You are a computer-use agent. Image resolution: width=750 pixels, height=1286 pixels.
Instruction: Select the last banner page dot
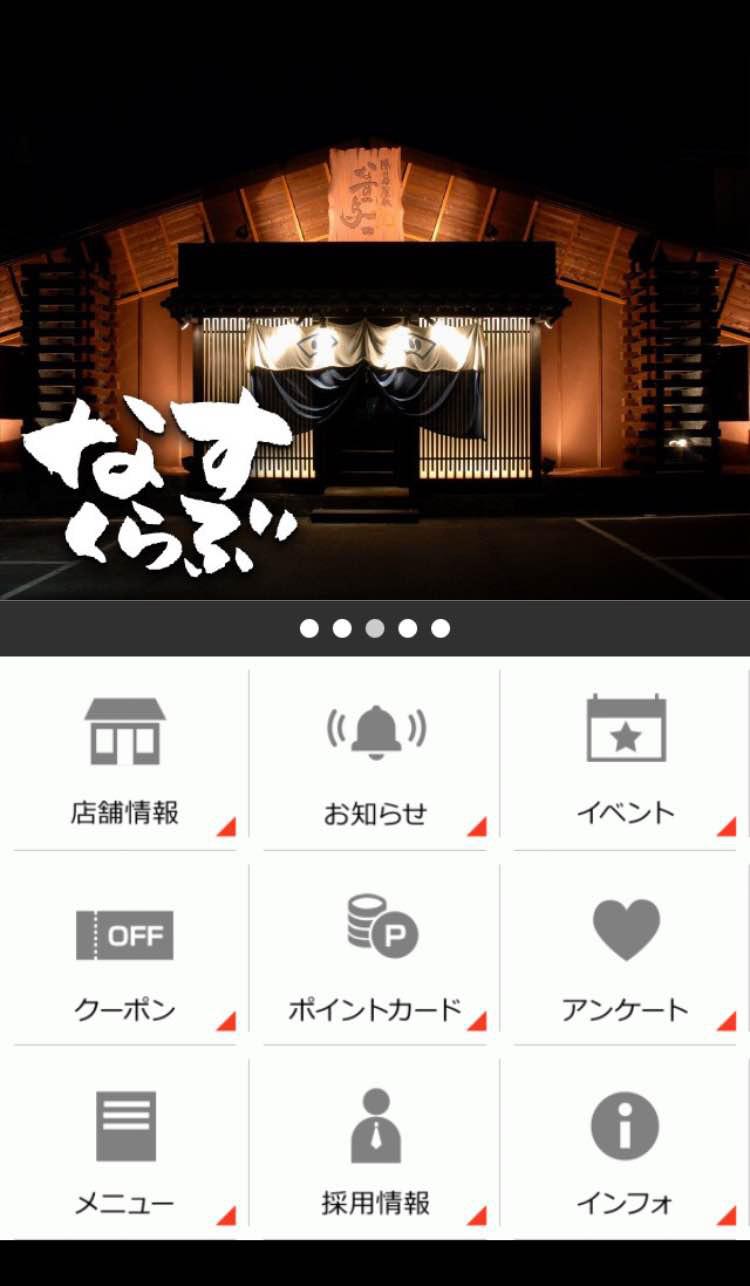[x=440, y=628]
